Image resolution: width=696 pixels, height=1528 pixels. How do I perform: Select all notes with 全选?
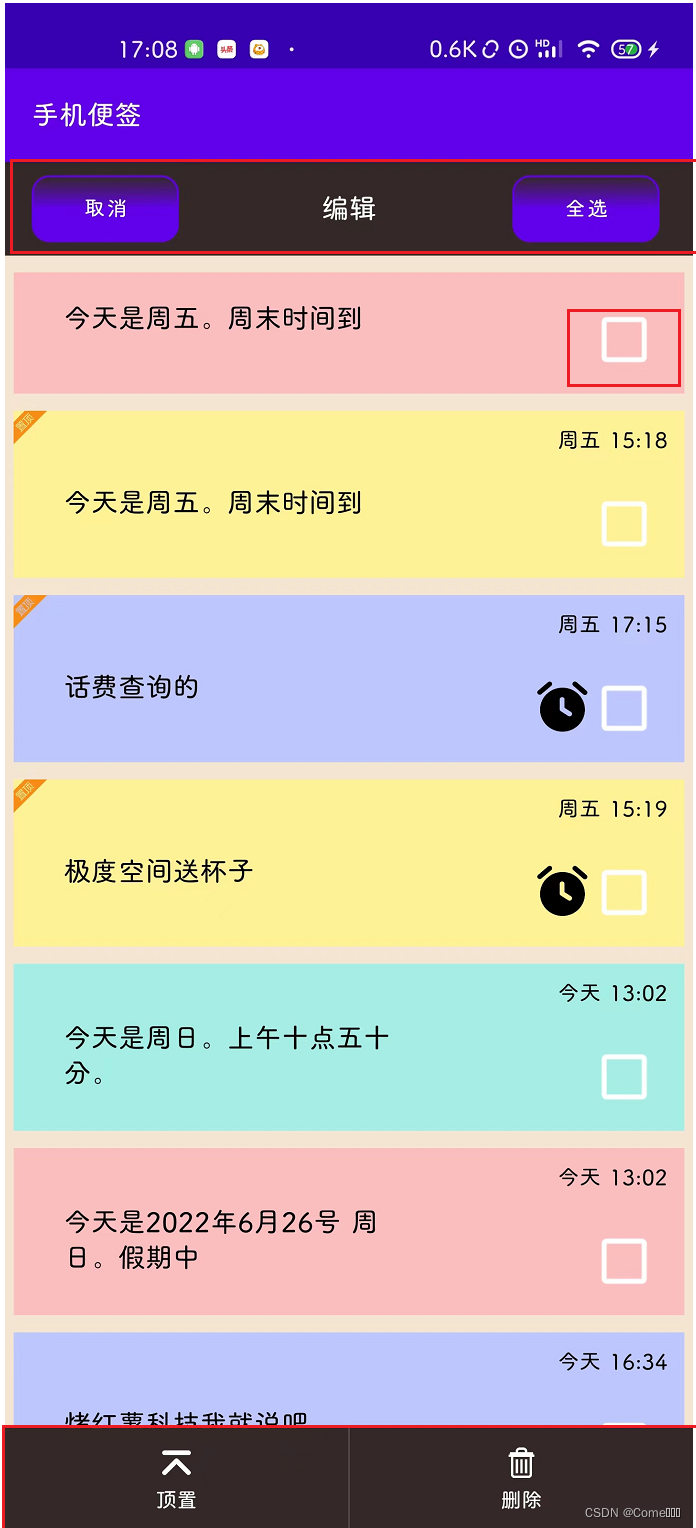(586, 208)
